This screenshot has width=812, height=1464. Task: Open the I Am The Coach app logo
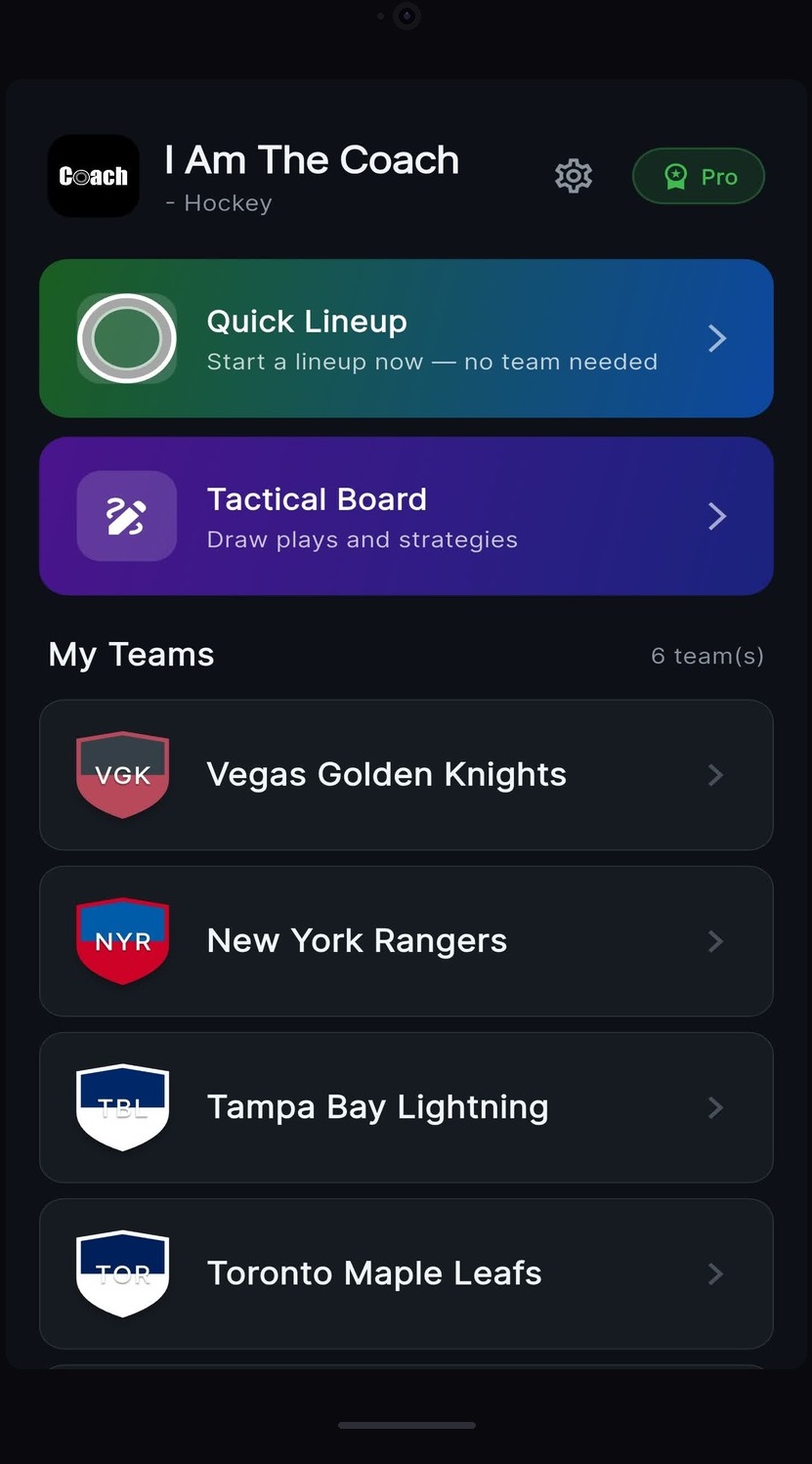93,176
